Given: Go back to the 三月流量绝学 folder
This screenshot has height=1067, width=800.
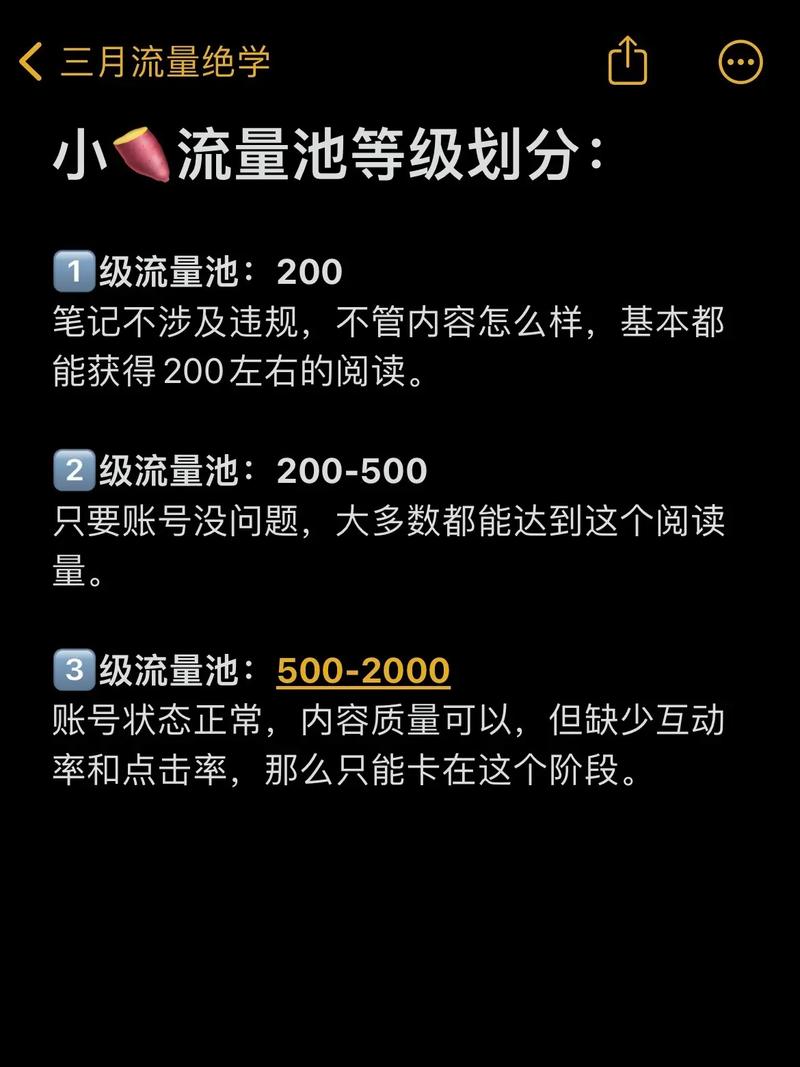Looking at the screenshot, I should pyautogui.click(x=145, y=62).
